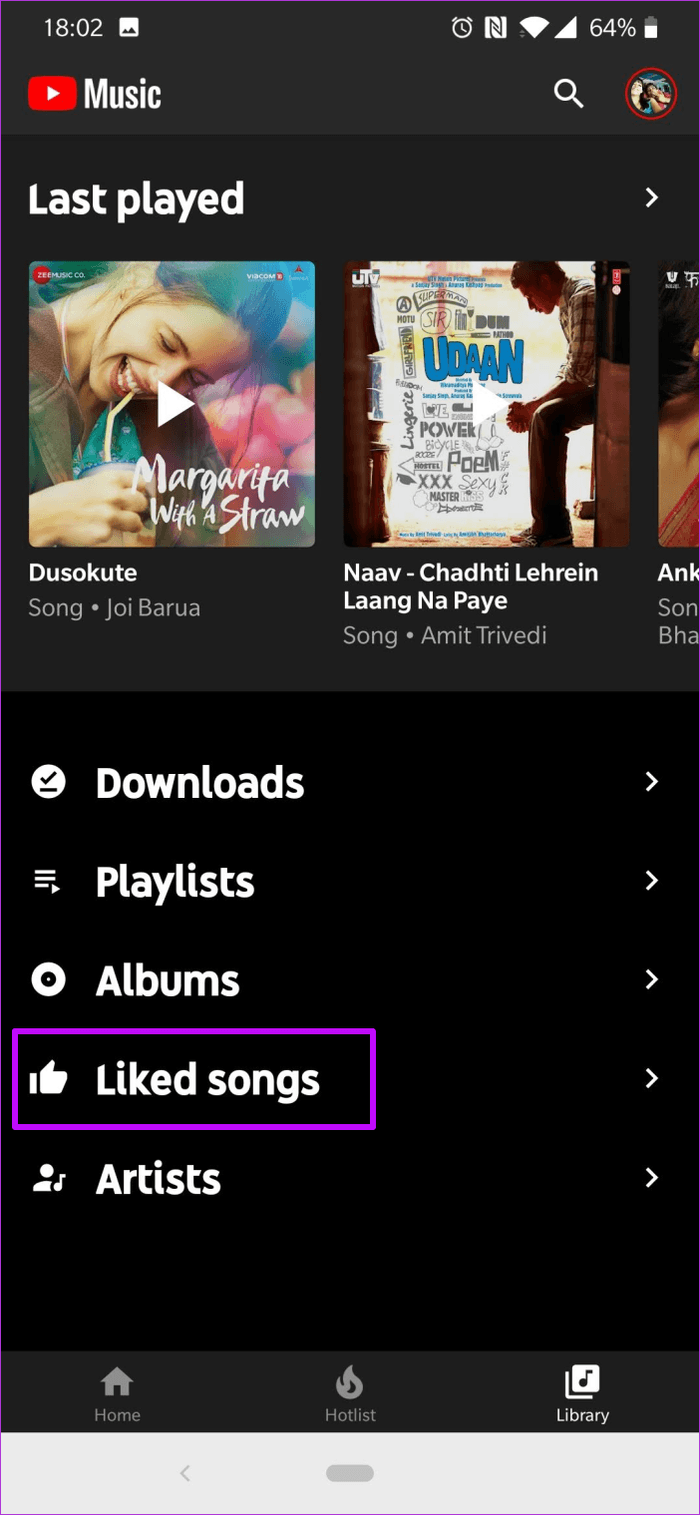This screenshot has width=700, height=1515.
Task: Open the search icon
Action: (x=569, y=94)
